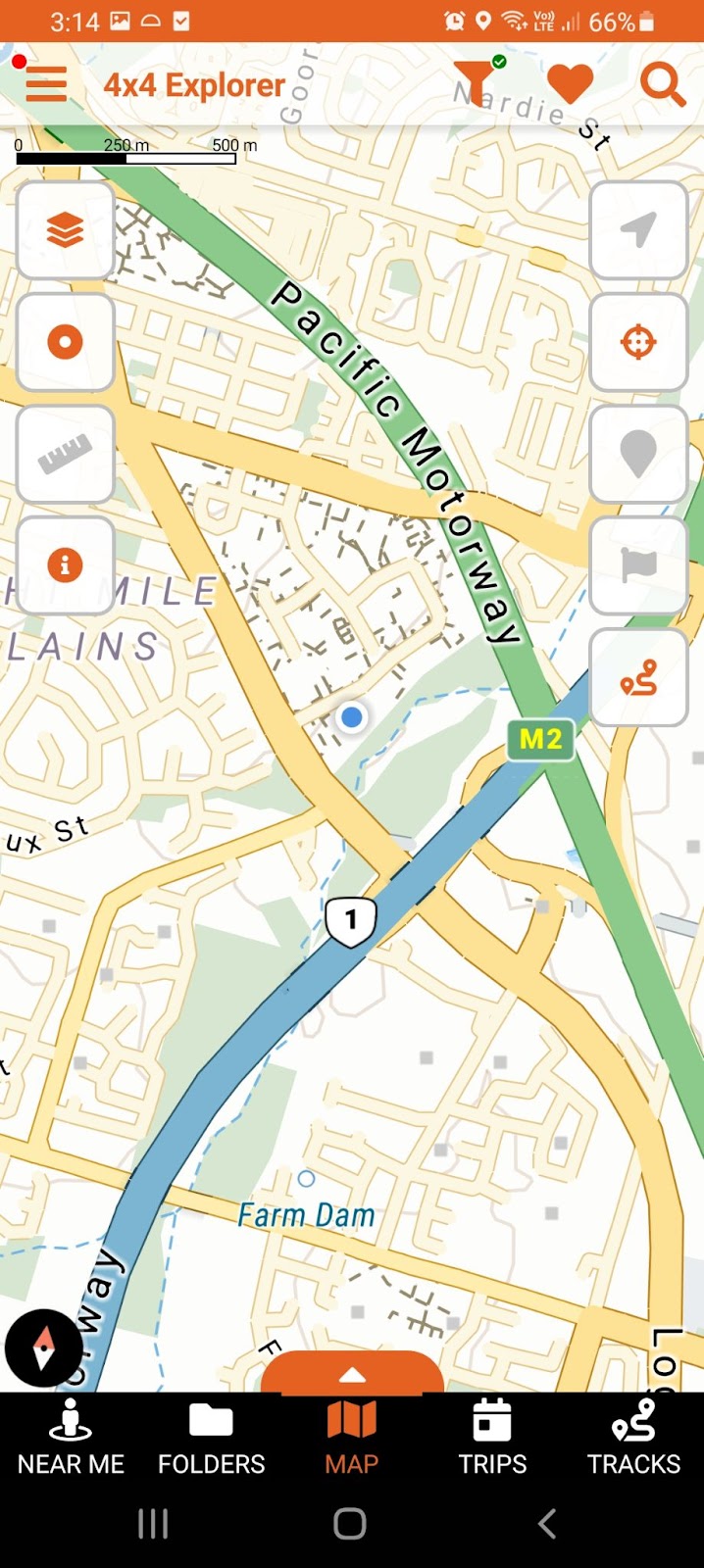
Task: Open the map layers button
Action: click(x=66, y=231)
